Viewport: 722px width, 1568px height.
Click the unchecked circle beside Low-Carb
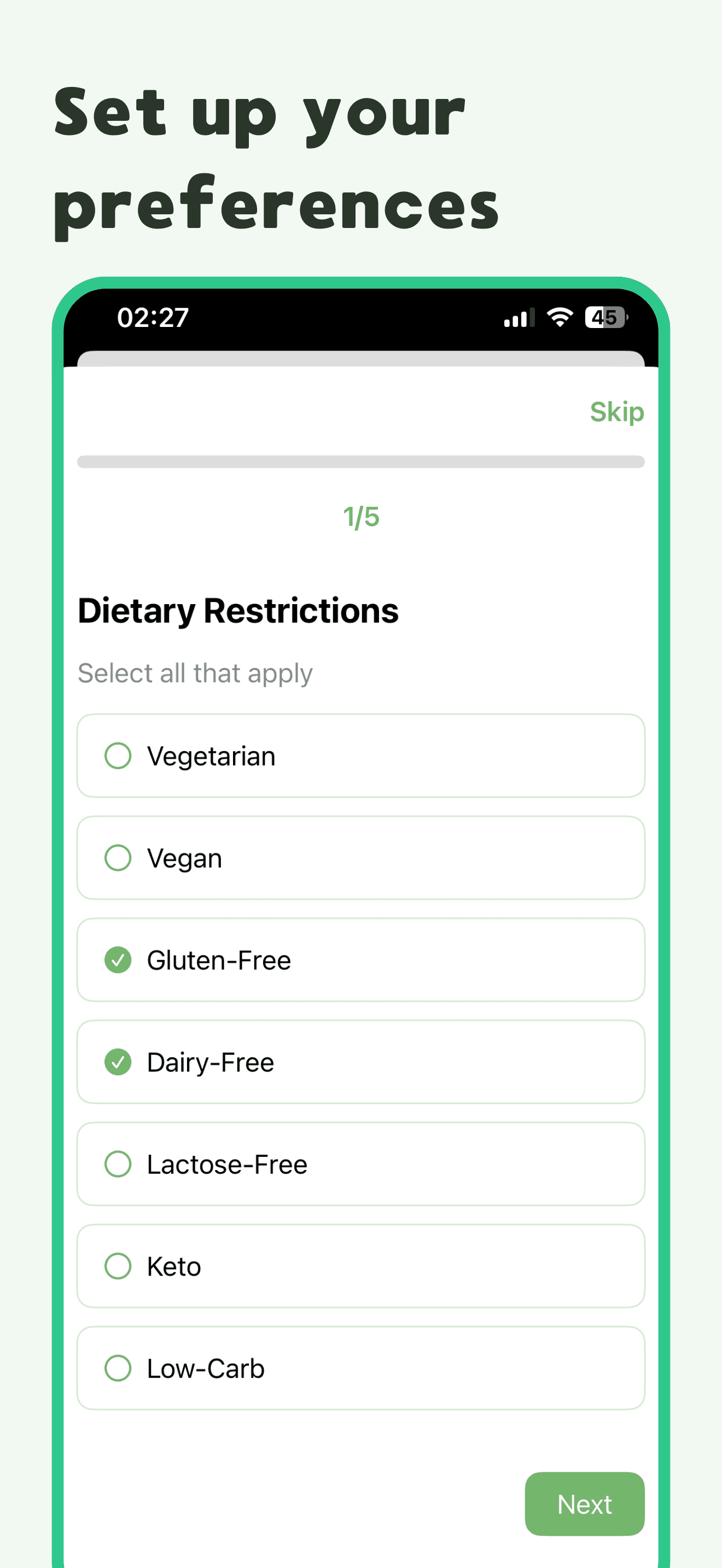[118, 1369]
